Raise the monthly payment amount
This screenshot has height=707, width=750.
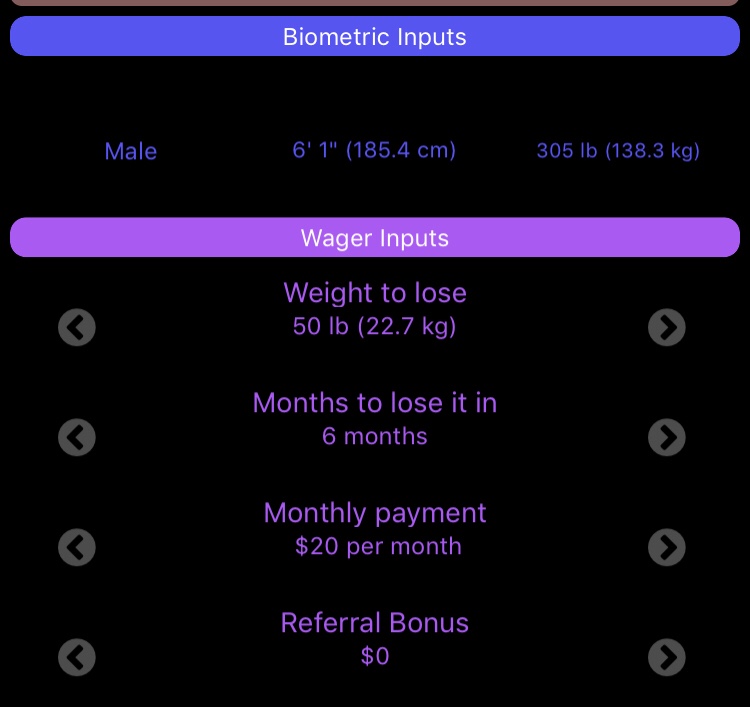pyautogui.click(x=667, y=547)
